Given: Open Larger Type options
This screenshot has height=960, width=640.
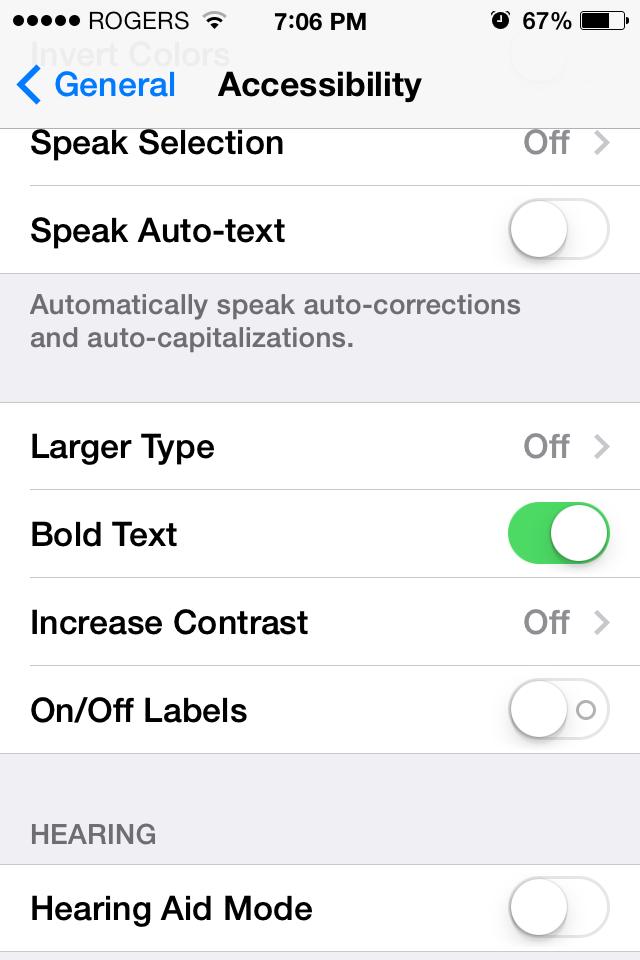Looking at the screenshot, I should pos(320,446).
